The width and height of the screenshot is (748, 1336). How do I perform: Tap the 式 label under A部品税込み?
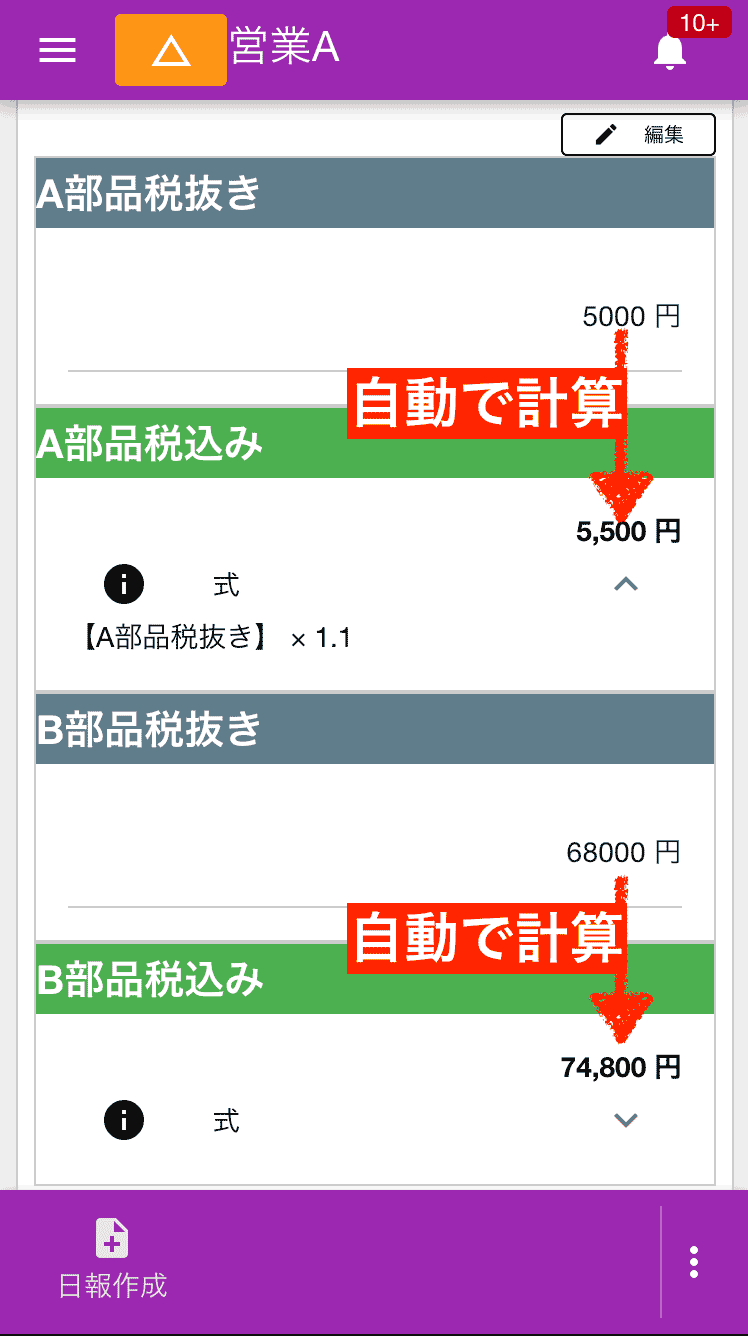point(225,584)
